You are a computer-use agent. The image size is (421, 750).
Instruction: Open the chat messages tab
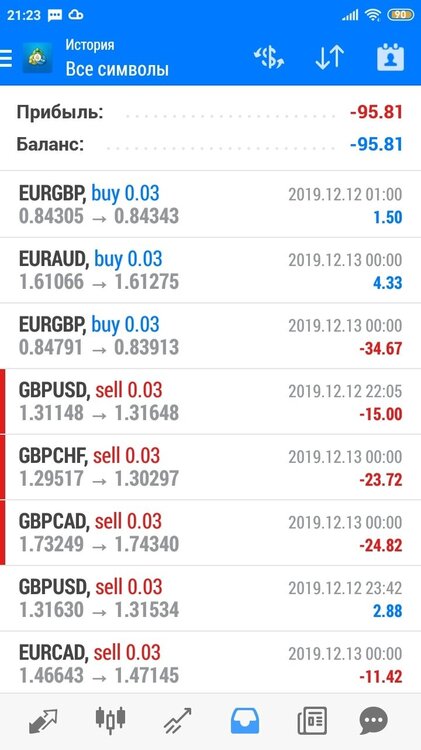[x=374, y=720]
